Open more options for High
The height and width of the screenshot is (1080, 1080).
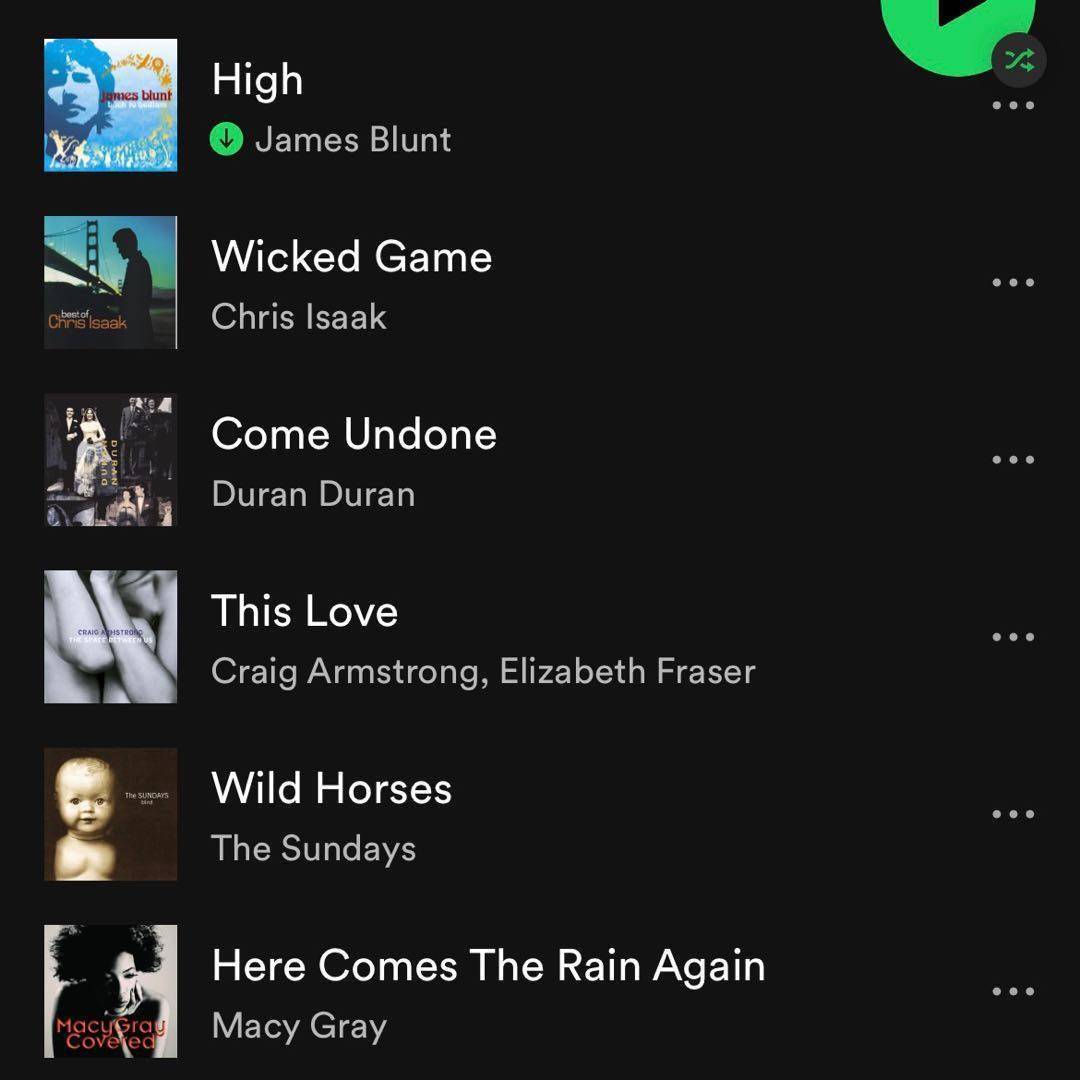1012,106
